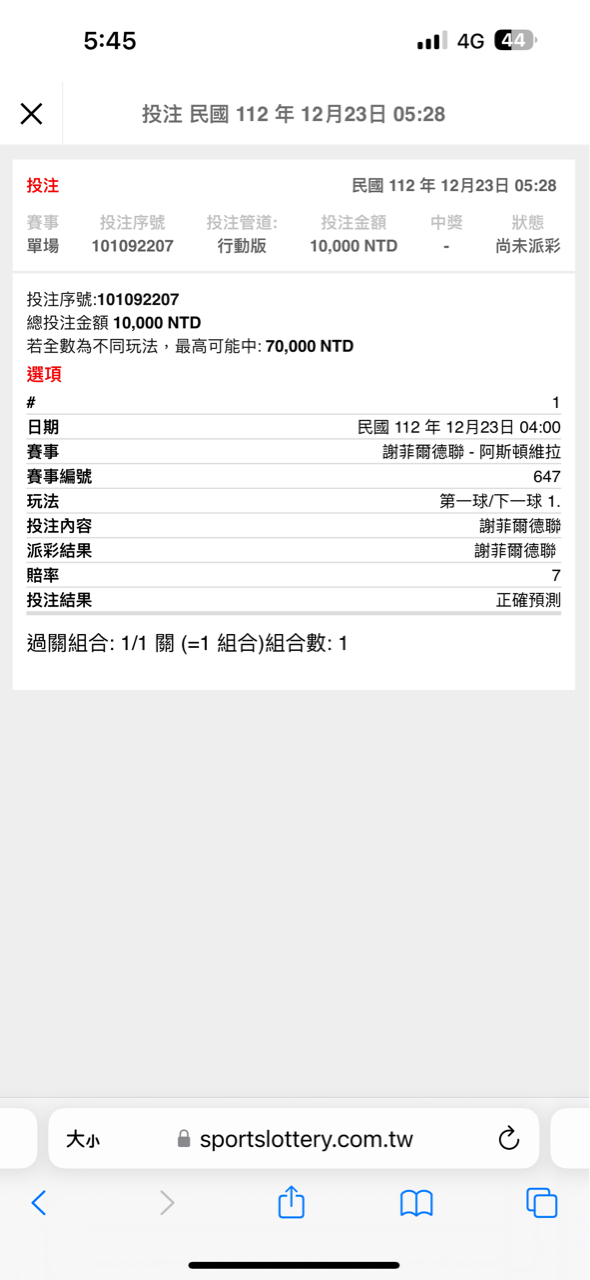Close the bet details page
Viewport: 590px width, 1280px height.
tap(31, 114)
